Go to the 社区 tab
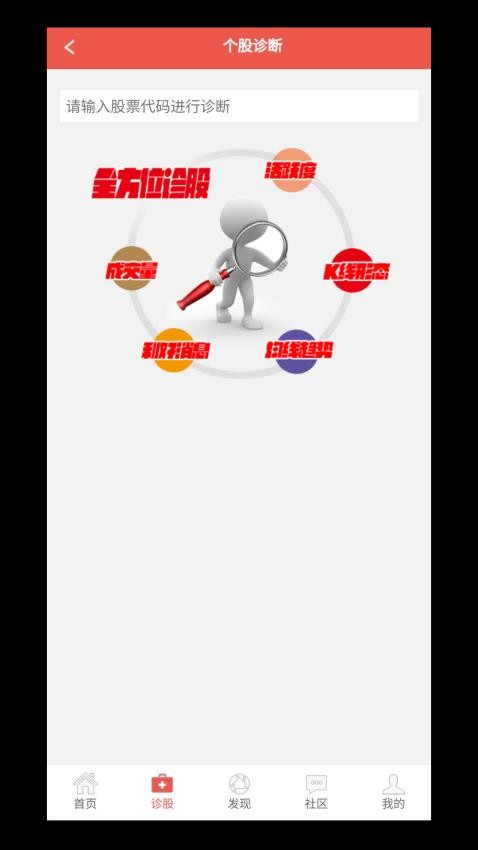This screenshot has width=478, height=850. pos(316,791)
